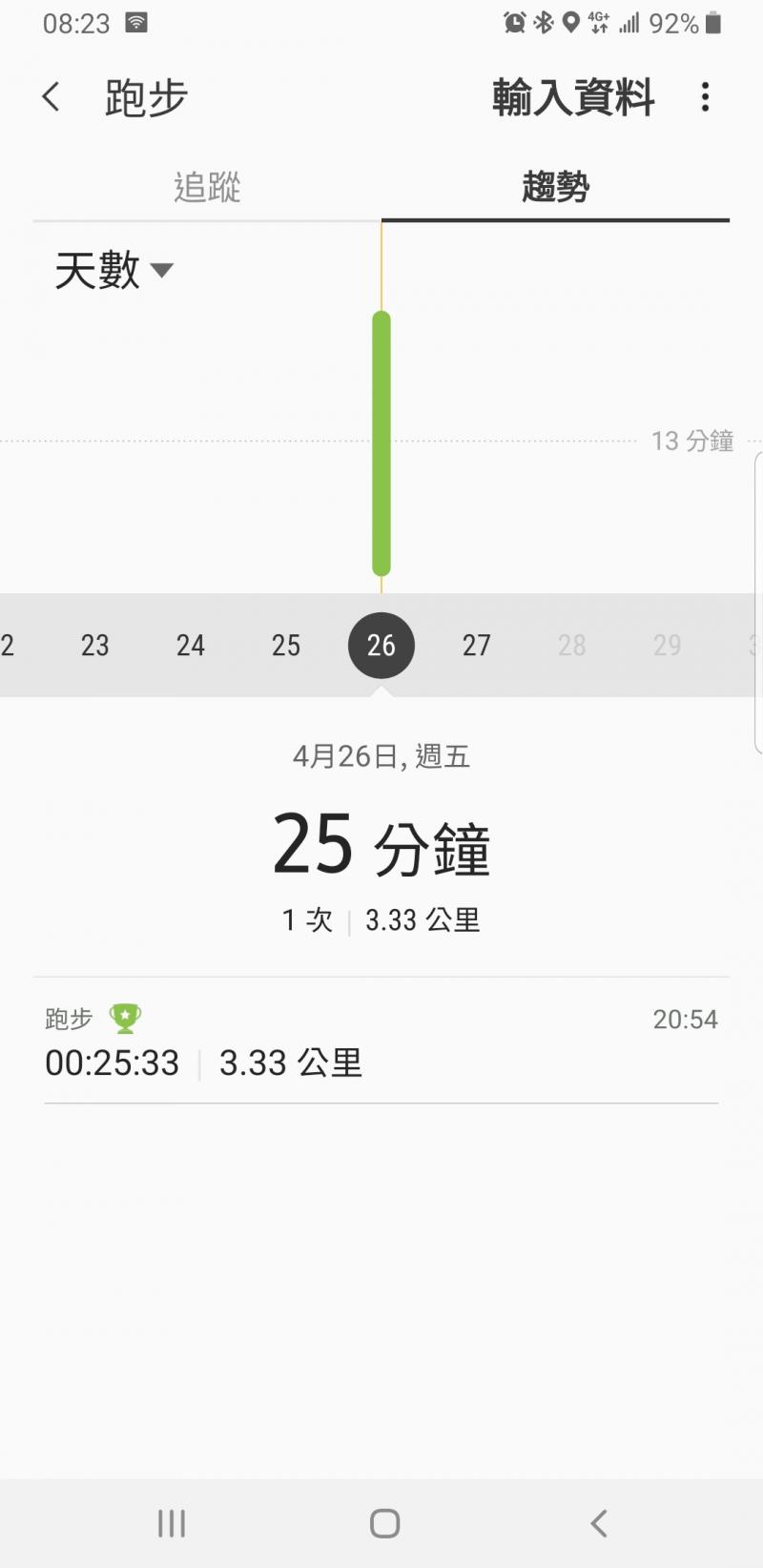Image resolution: width=763 pixels, height=1568 pixels.
Task: Open the overflow menu
Action: click(705, 97)
